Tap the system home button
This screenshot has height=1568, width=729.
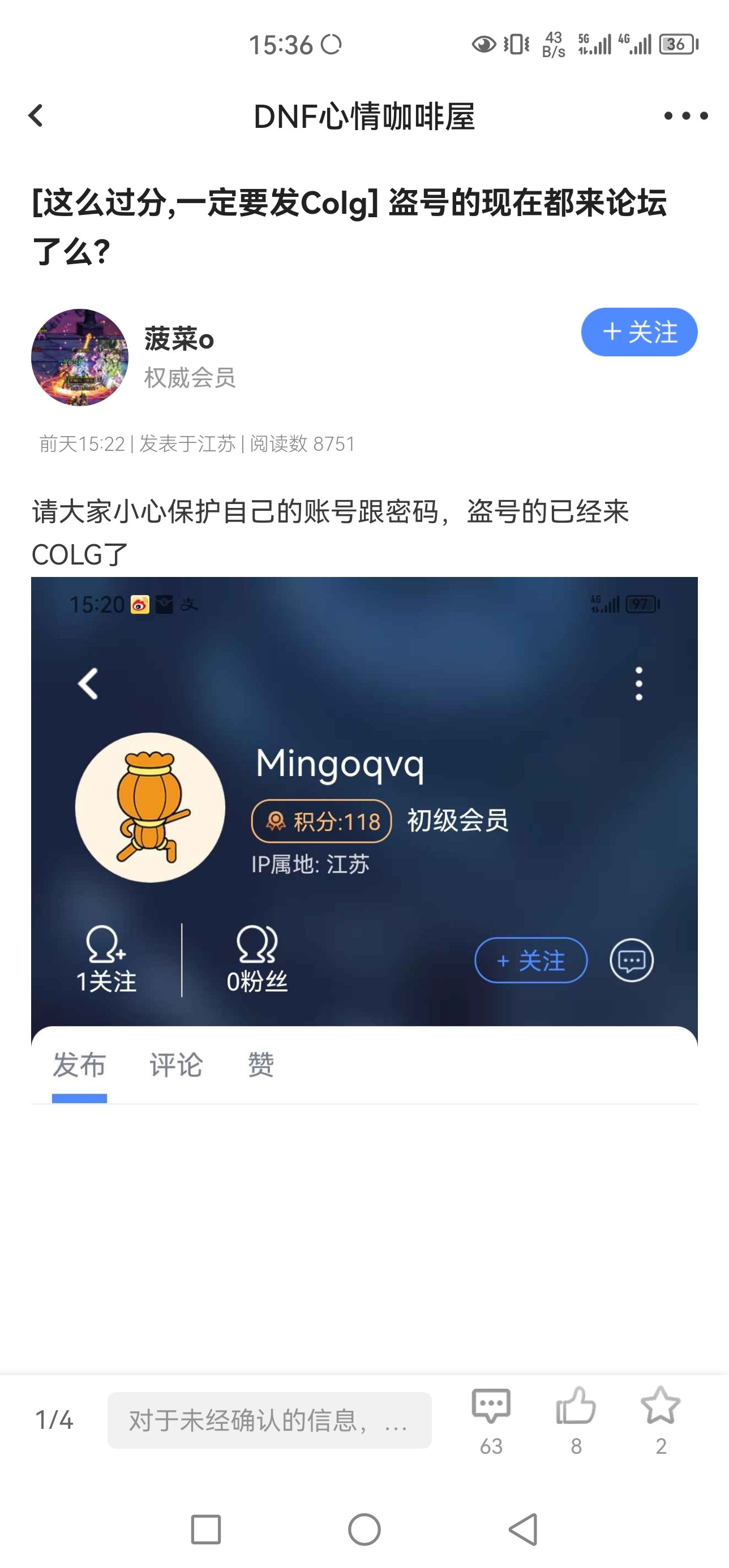tap(364, 1529)
